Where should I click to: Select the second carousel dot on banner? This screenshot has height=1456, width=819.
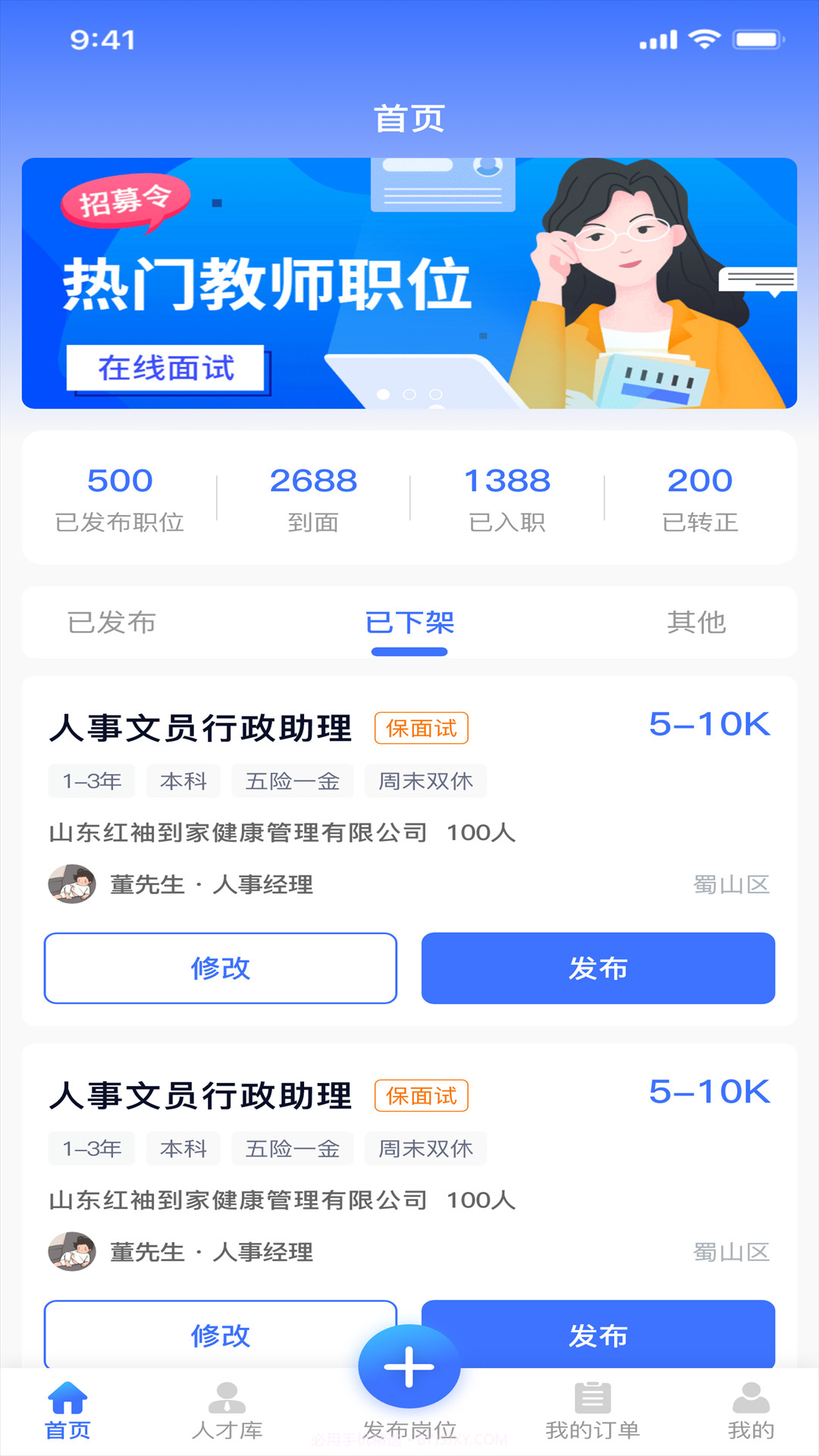click(409, 394)
